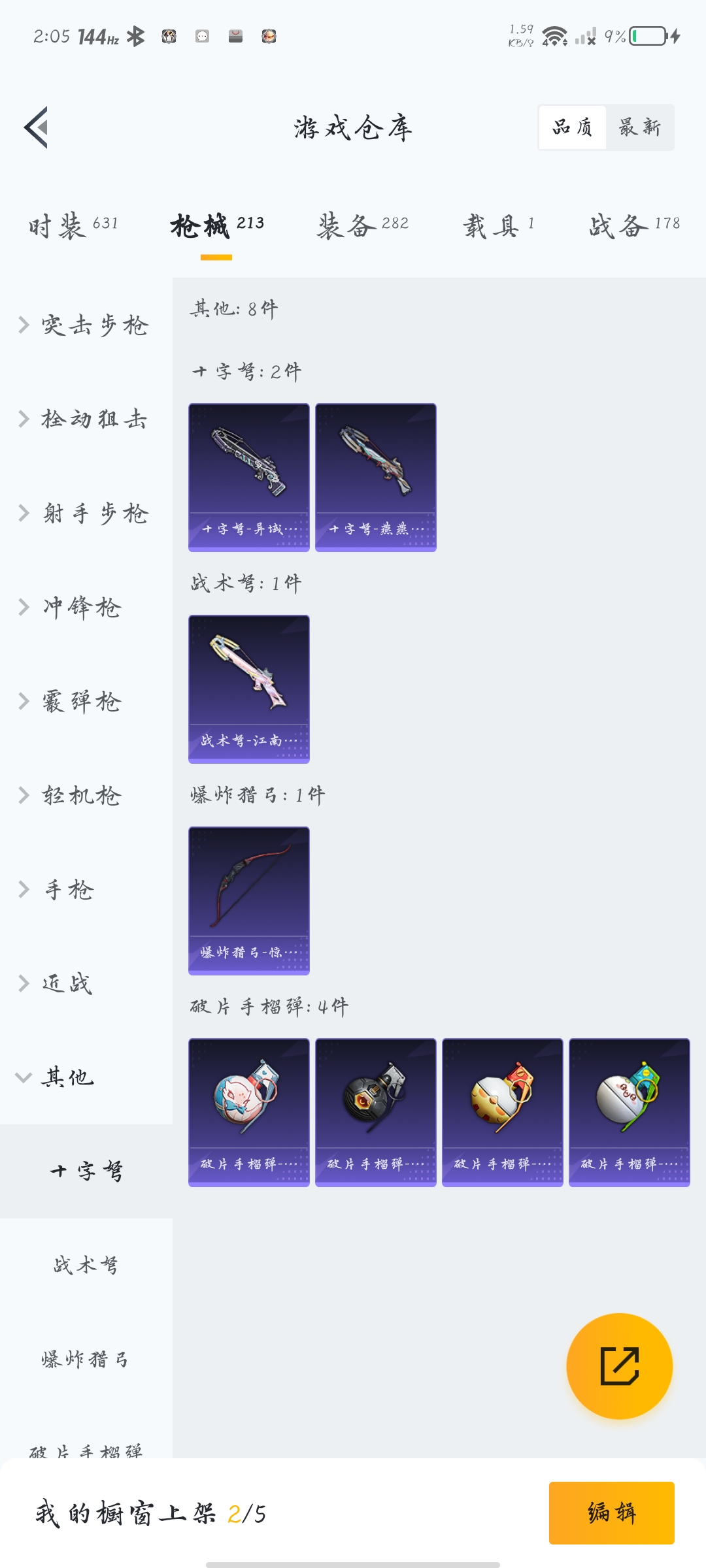
Task: Switch to the 装备 tab
Action: pos(362,226)
